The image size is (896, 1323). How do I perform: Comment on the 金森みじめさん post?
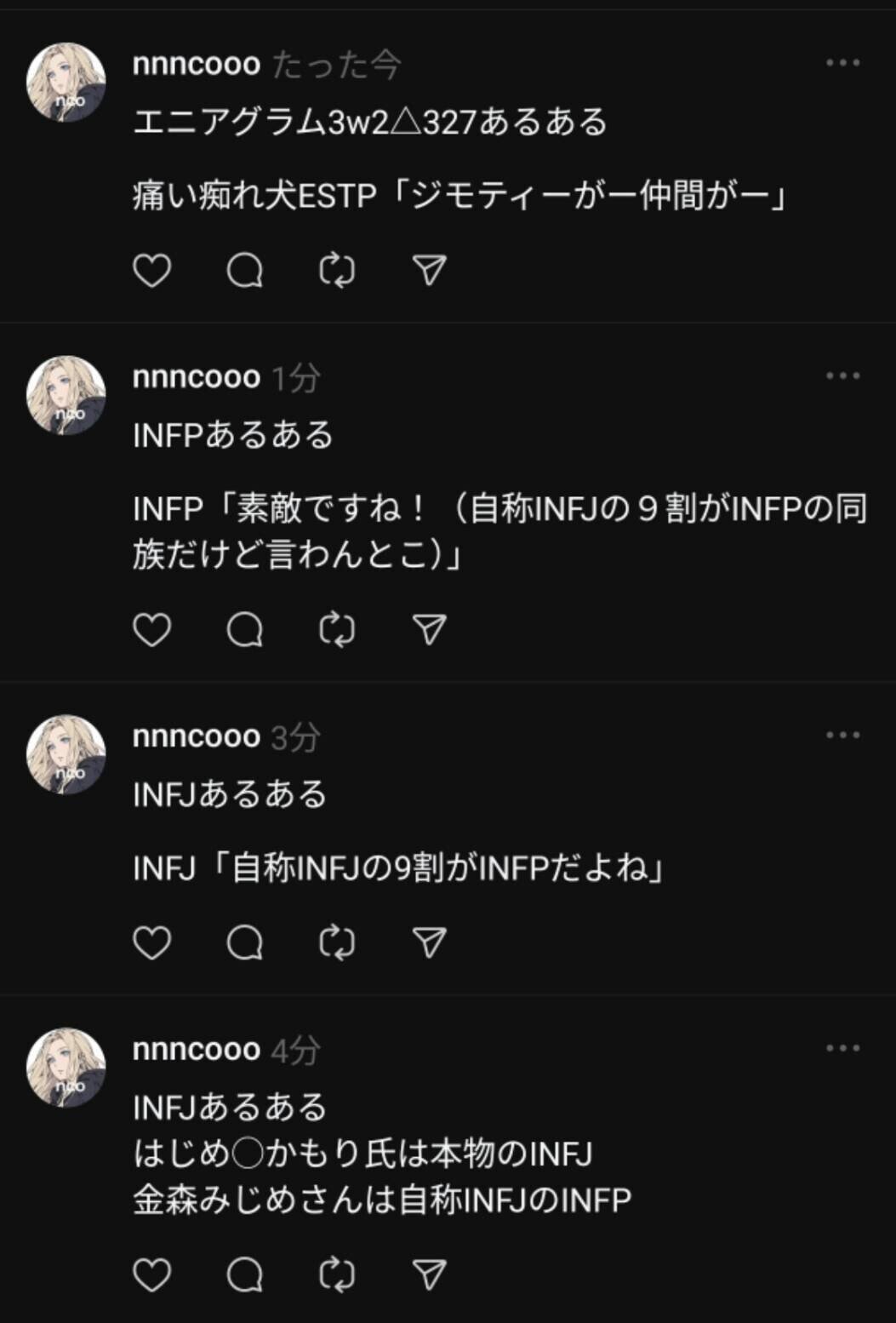coord(244,1275)
